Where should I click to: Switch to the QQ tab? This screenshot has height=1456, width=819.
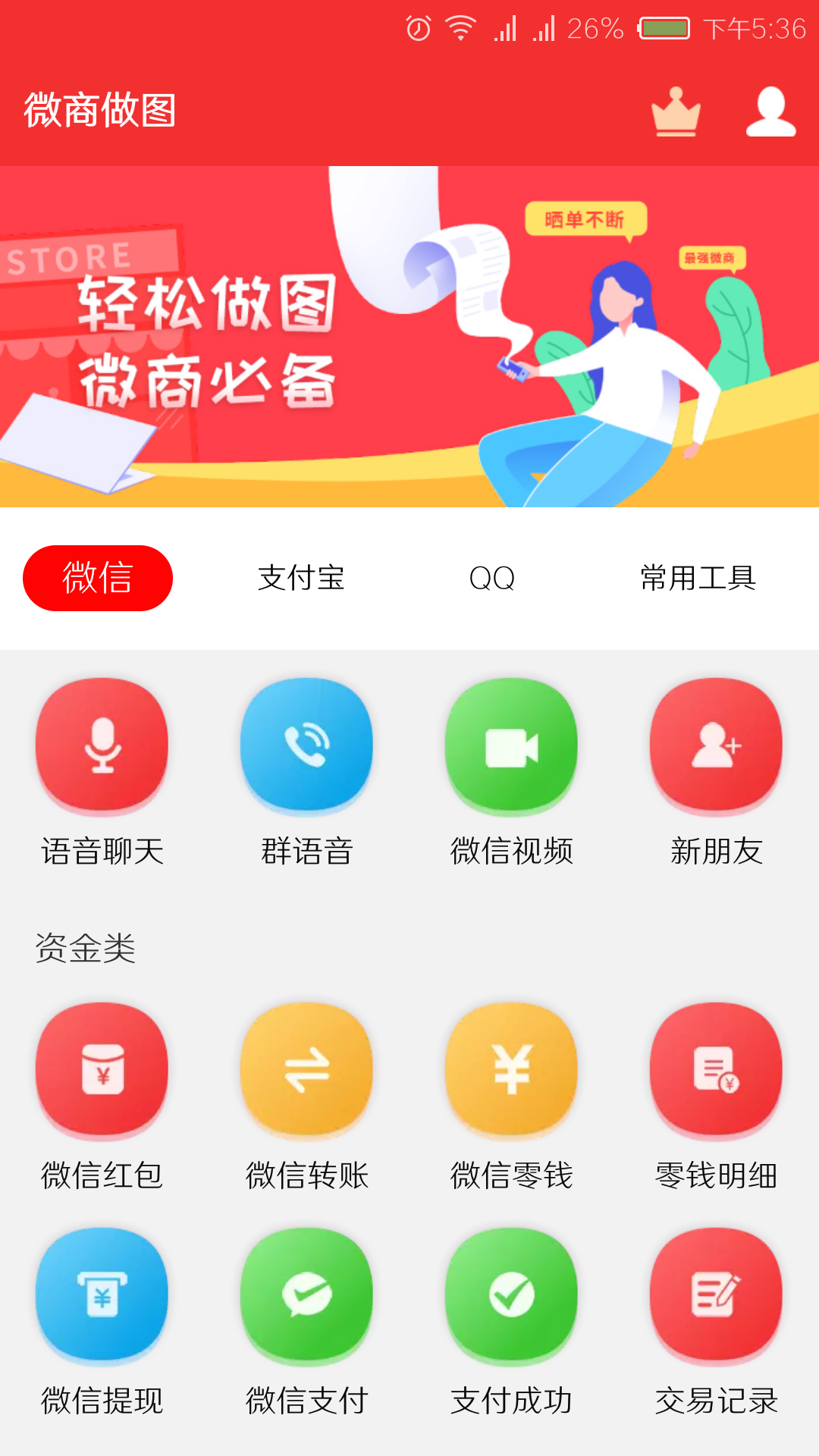coord(492,578)
